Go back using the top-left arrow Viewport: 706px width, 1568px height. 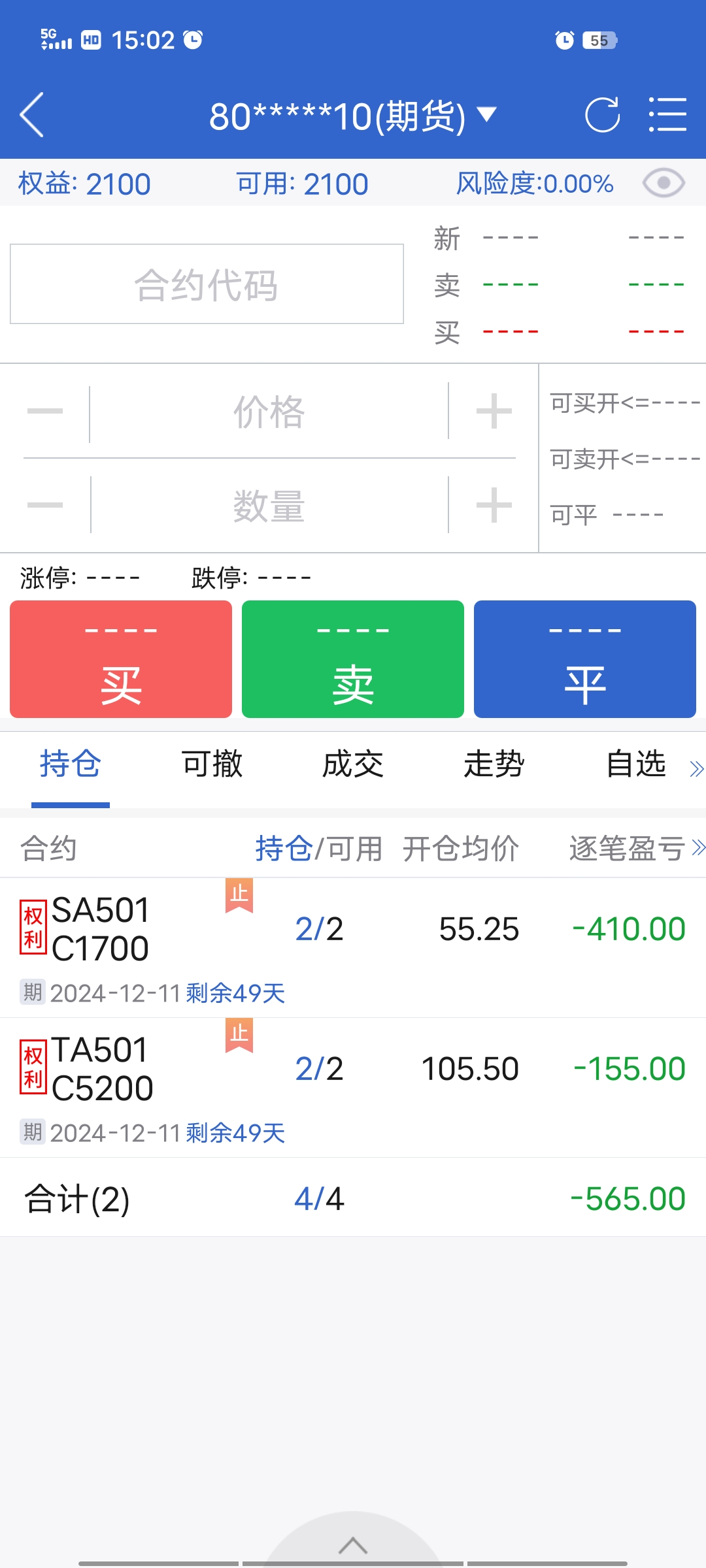33,115
